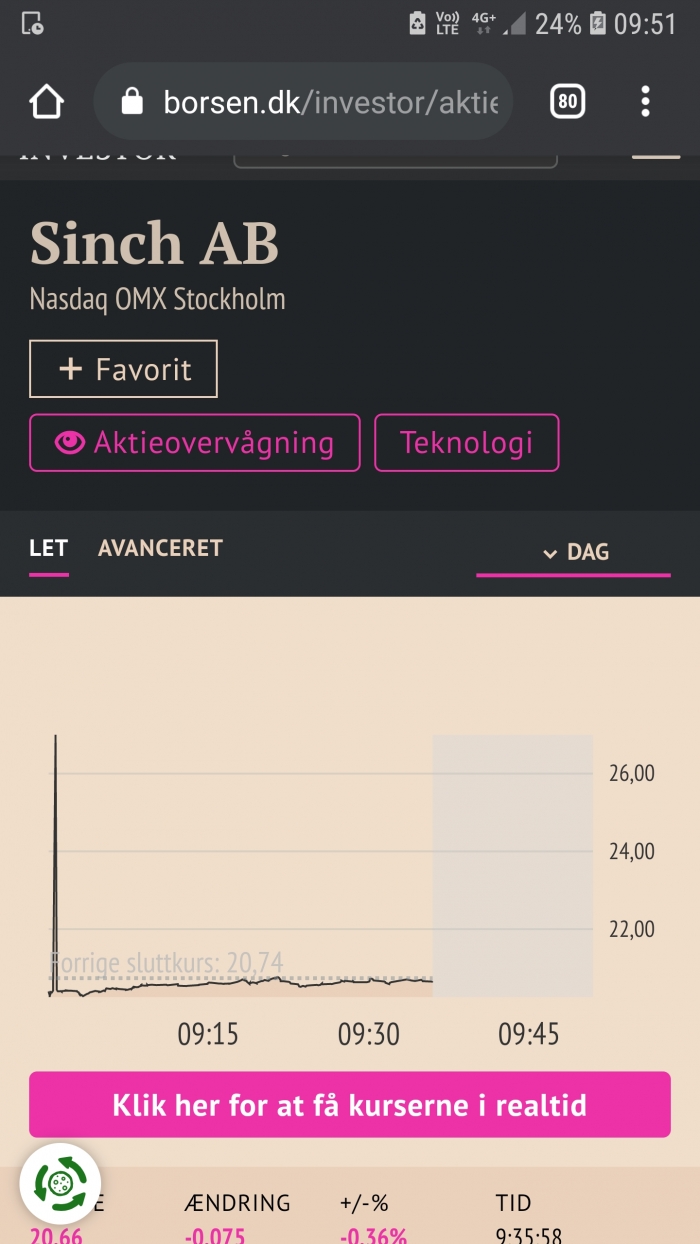This screenshot has height=1244, width=700.
Task: Switch to the LET chart tab
Action: click(49, 548)
